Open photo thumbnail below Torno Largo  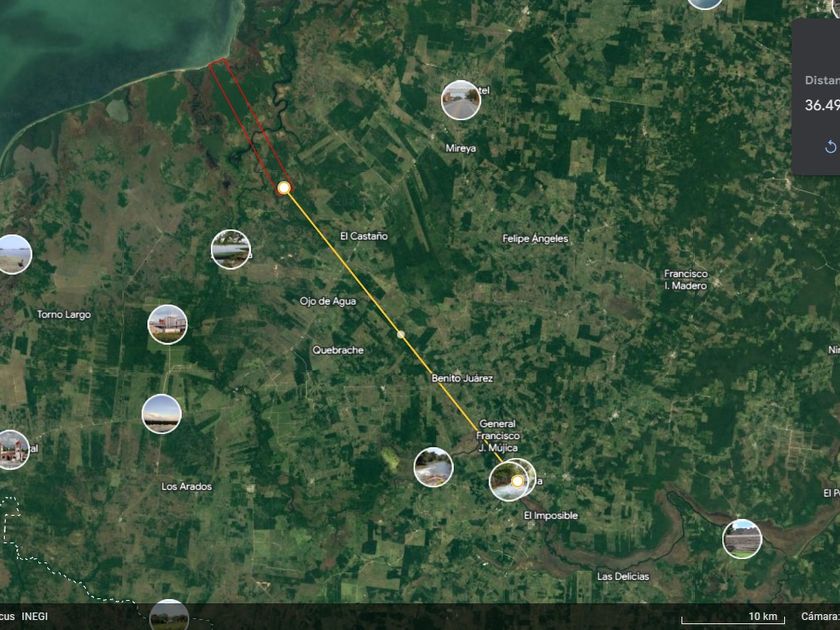(167, 325)
